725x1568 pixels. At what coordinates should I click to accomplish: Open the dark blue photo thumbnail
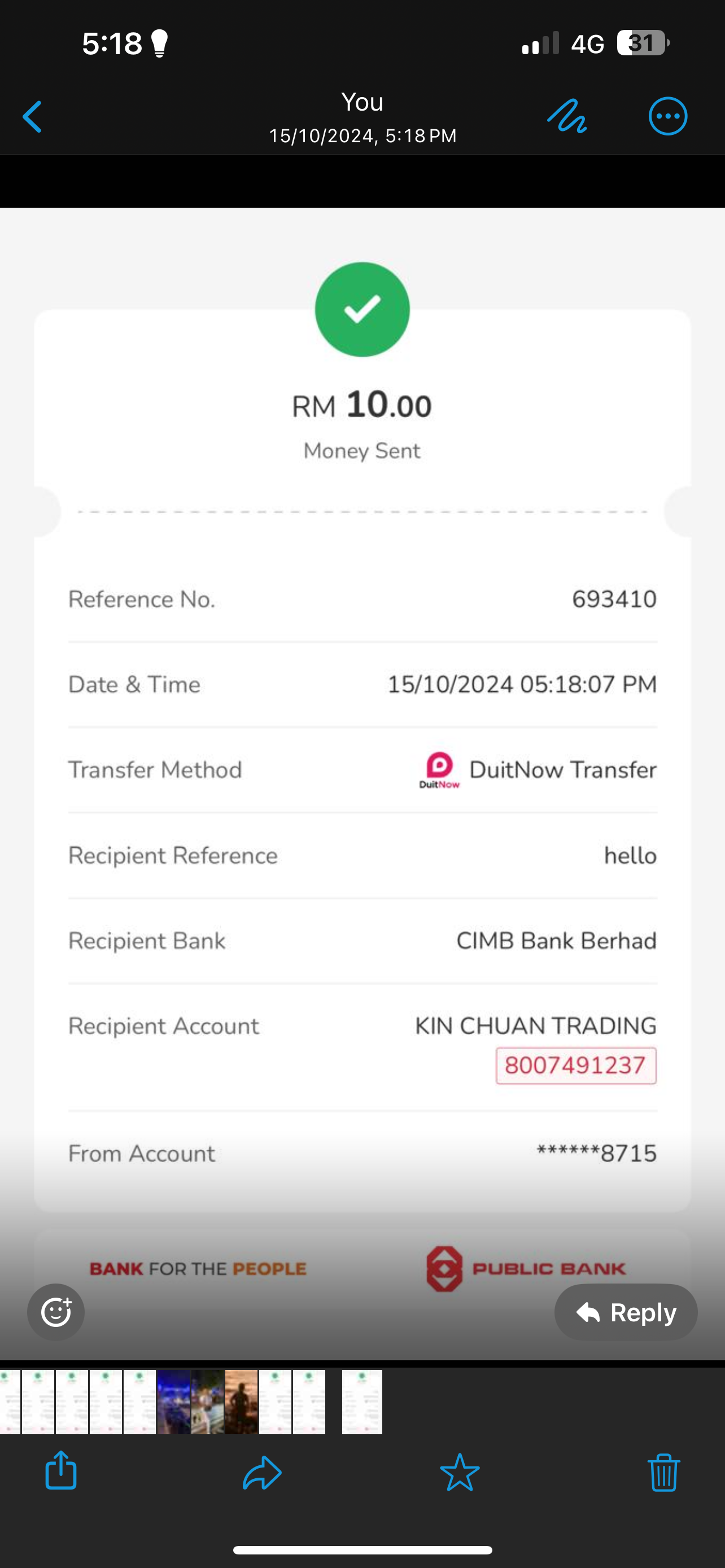173,1402
